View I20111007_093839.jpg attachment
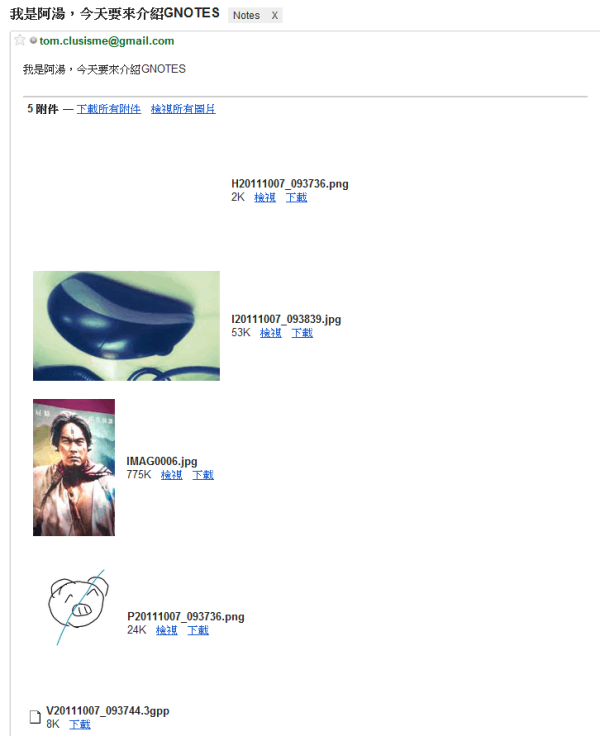 click(271, 333)
